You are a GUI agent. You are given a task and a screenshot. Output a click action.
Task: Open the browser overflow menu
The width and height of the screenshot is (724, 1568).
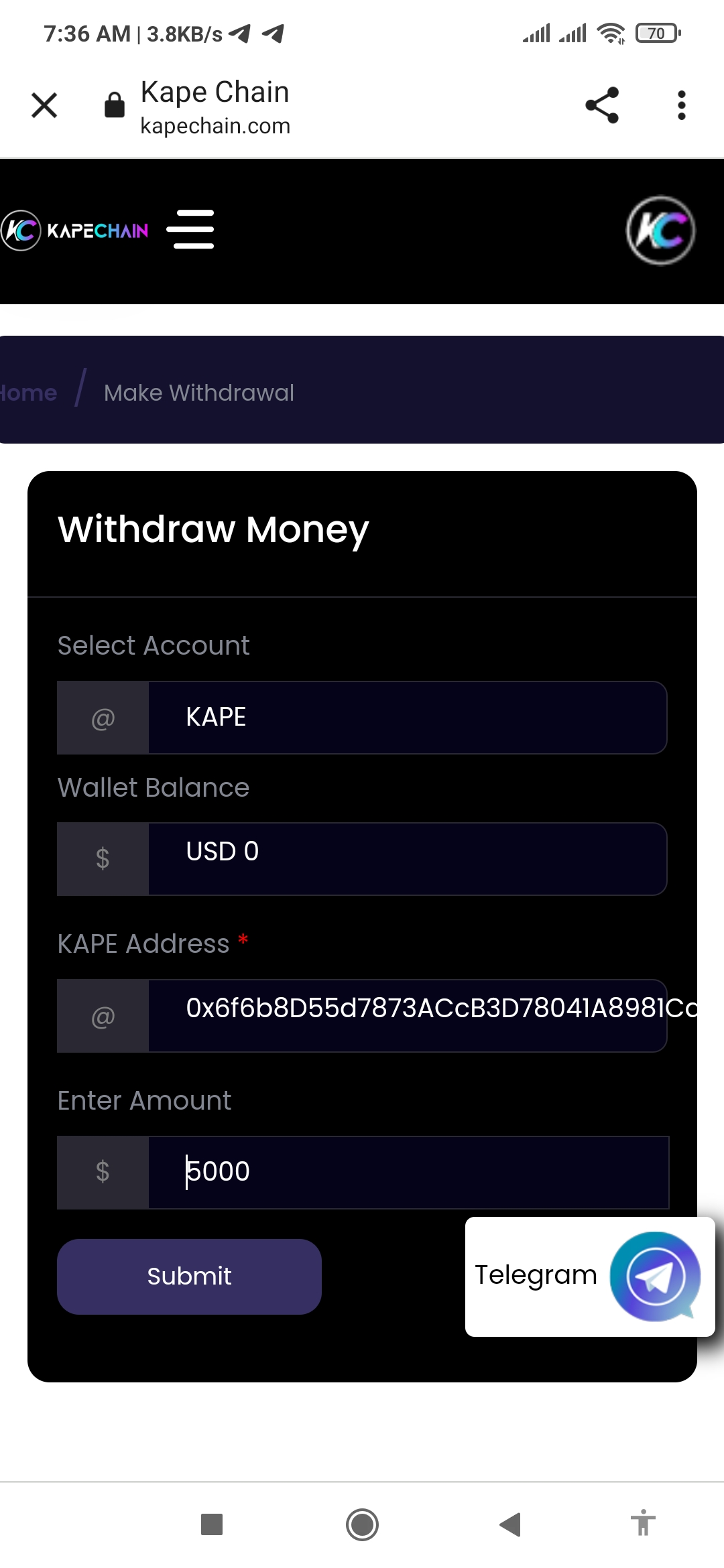point(681,105)
